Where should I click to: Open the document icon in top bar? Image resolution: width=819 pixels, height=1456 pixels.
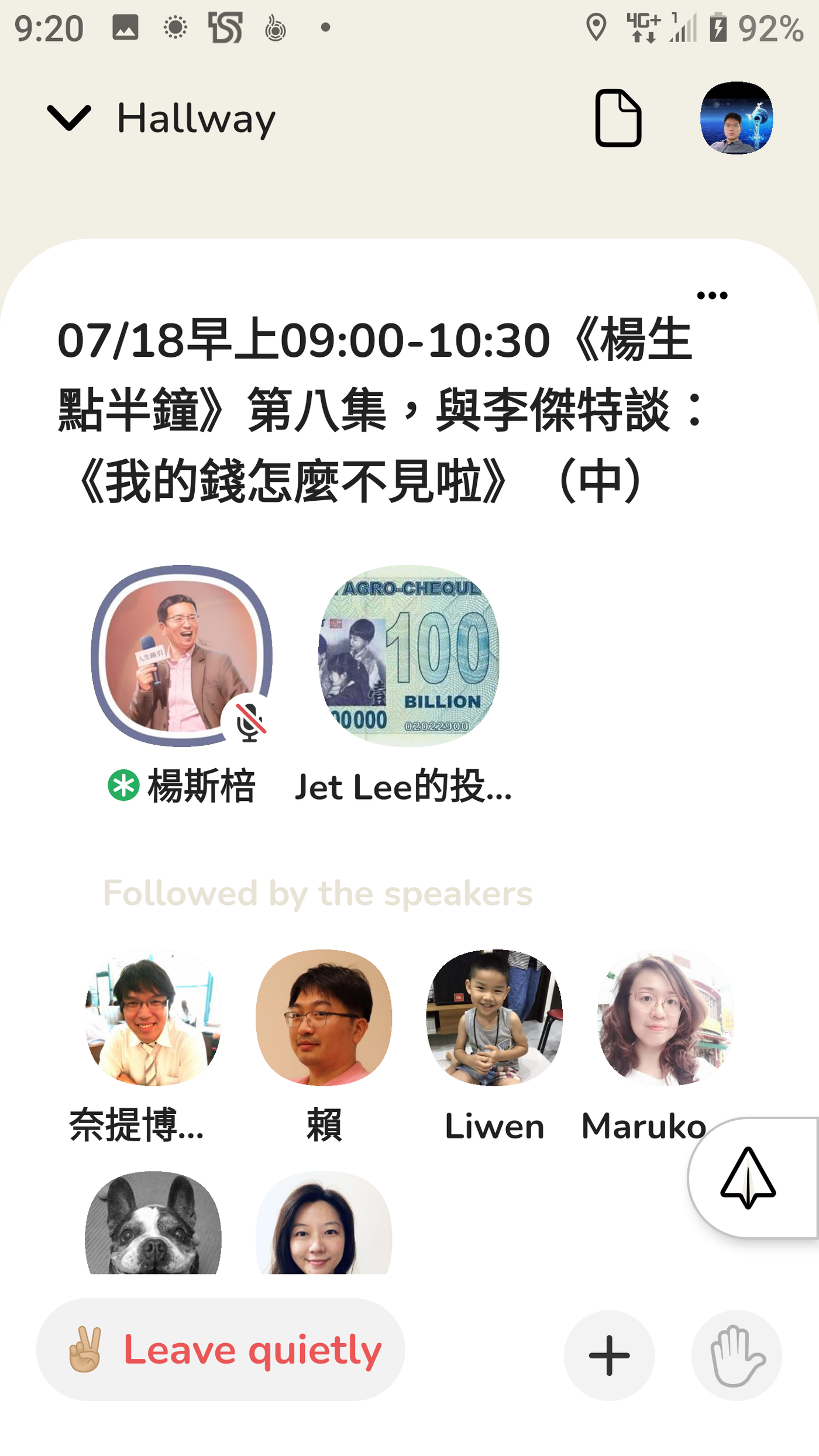[618, 118]
